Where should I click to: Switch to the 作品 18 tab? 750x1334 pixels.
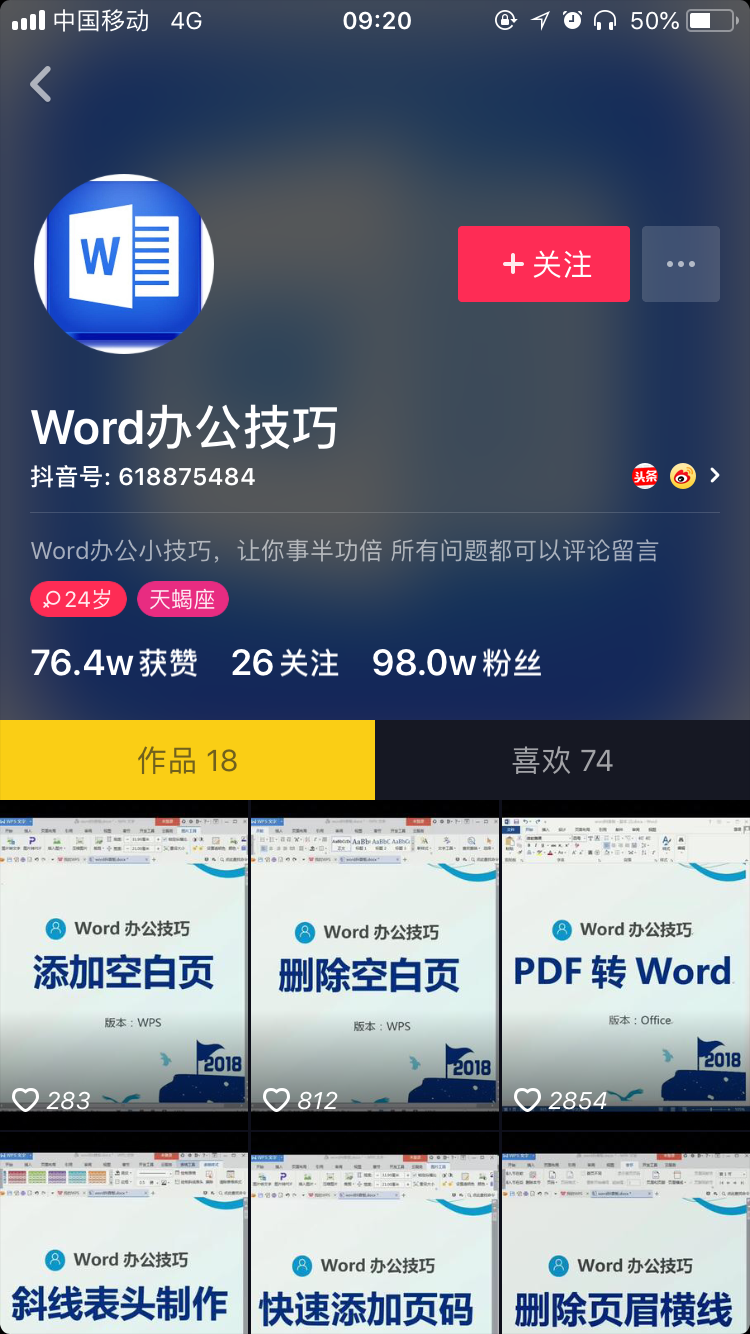click(187, 759)
